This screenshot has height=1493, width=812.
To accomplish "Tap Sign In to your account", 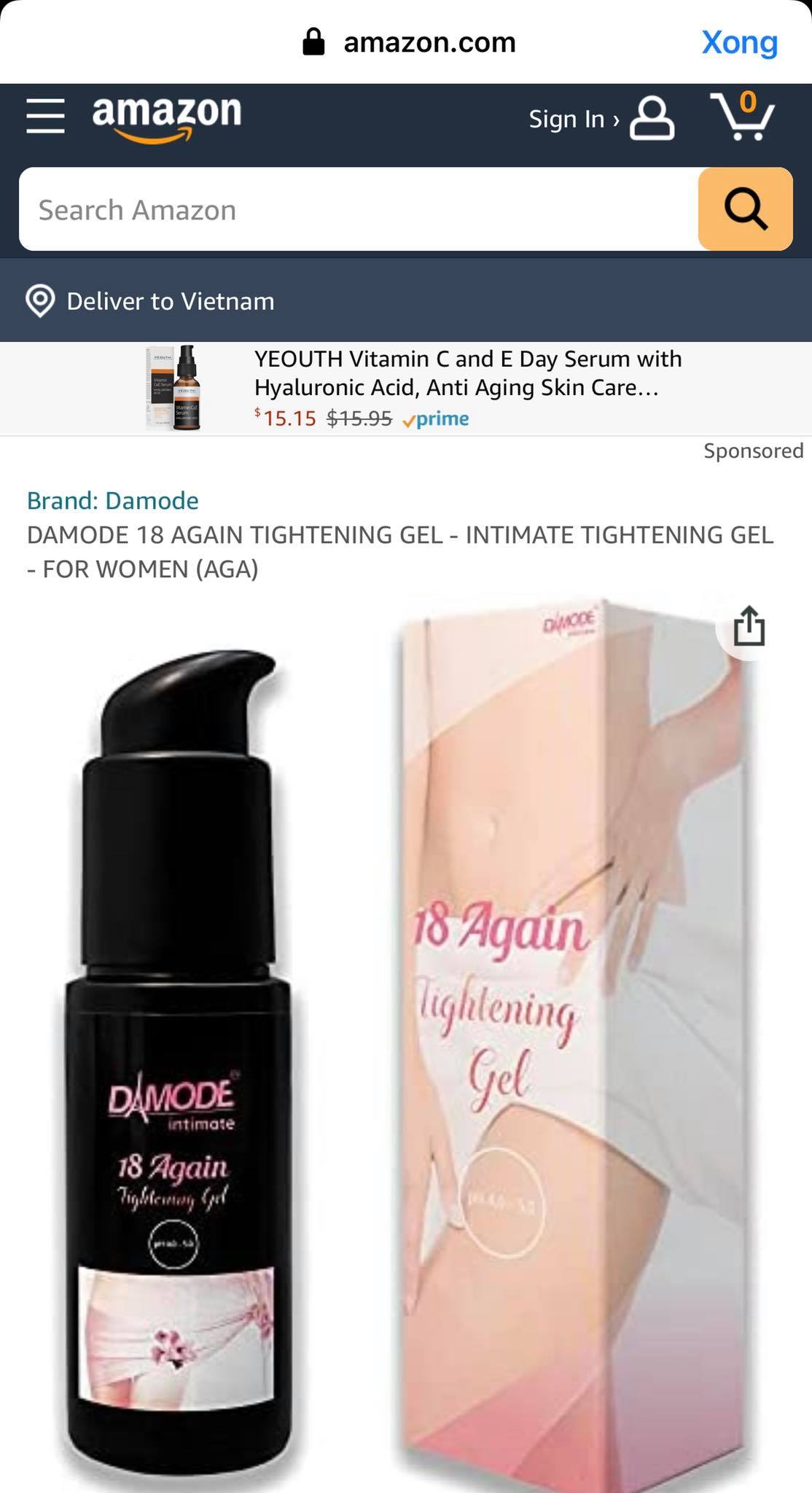I will pos(600,119).
